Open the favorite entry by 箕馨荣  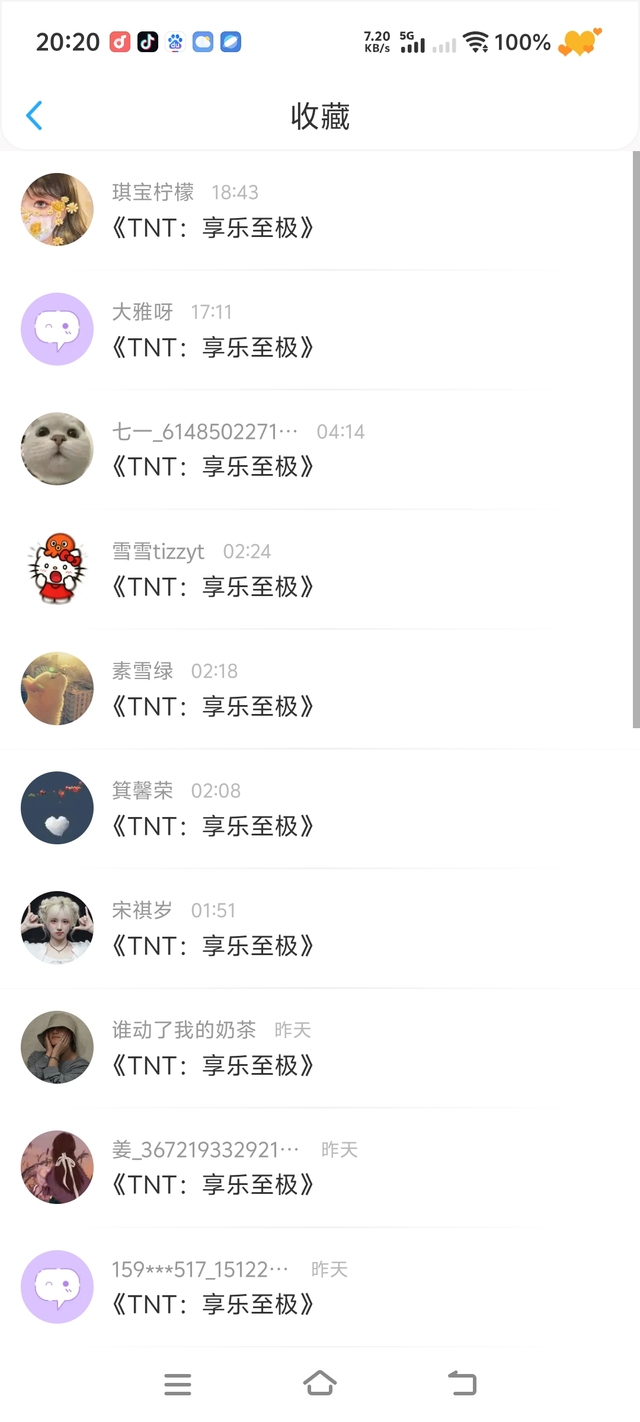[213, 825]
